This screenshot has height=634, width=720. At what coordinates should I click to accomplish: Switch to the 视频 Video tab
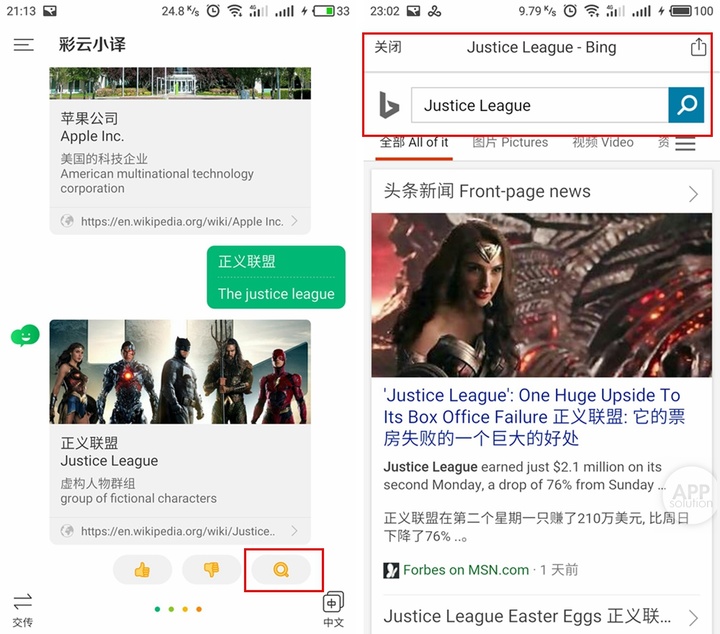603,142
